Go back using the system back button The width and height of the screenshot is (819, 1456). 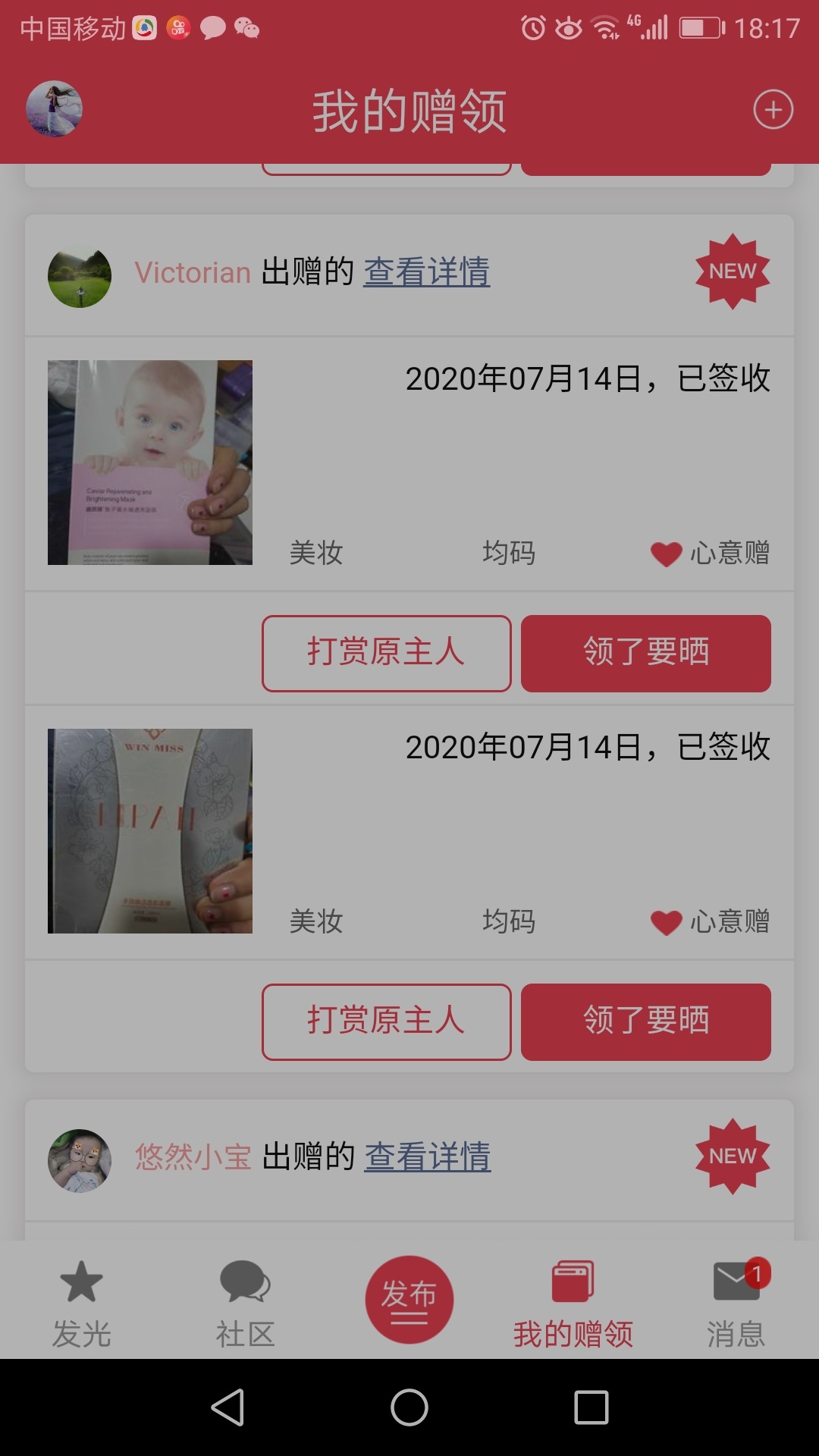click(x=227, y=1407)
